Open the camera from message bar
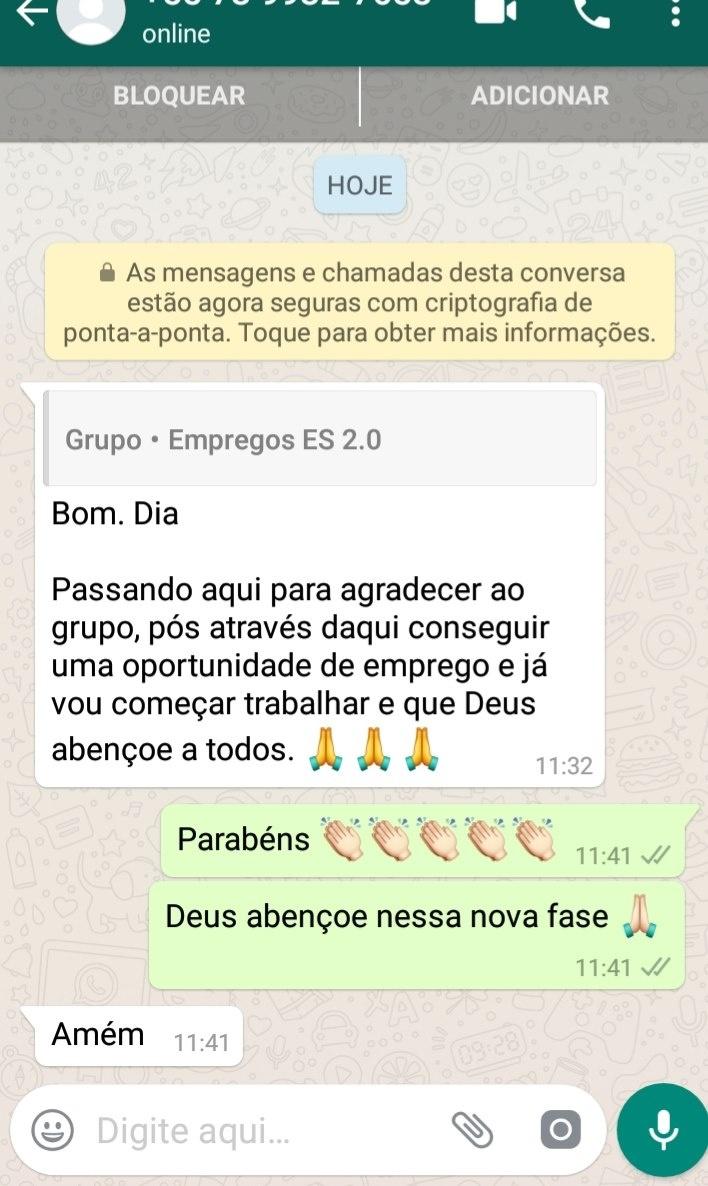The height and width of the screenshot is (1186, 708). (560, 1131)
